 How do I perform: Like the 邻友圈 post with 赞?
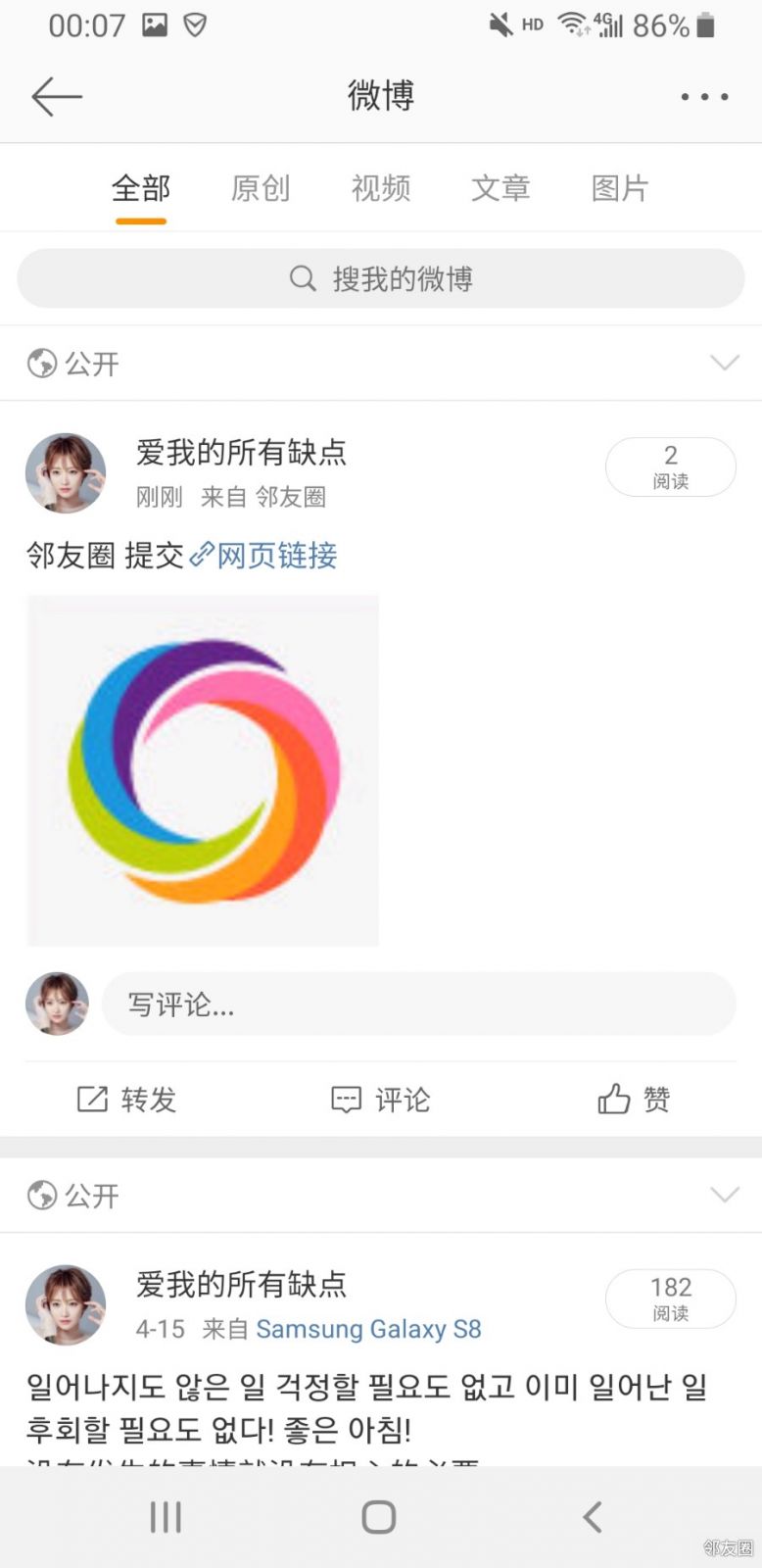pos(635,1100)
